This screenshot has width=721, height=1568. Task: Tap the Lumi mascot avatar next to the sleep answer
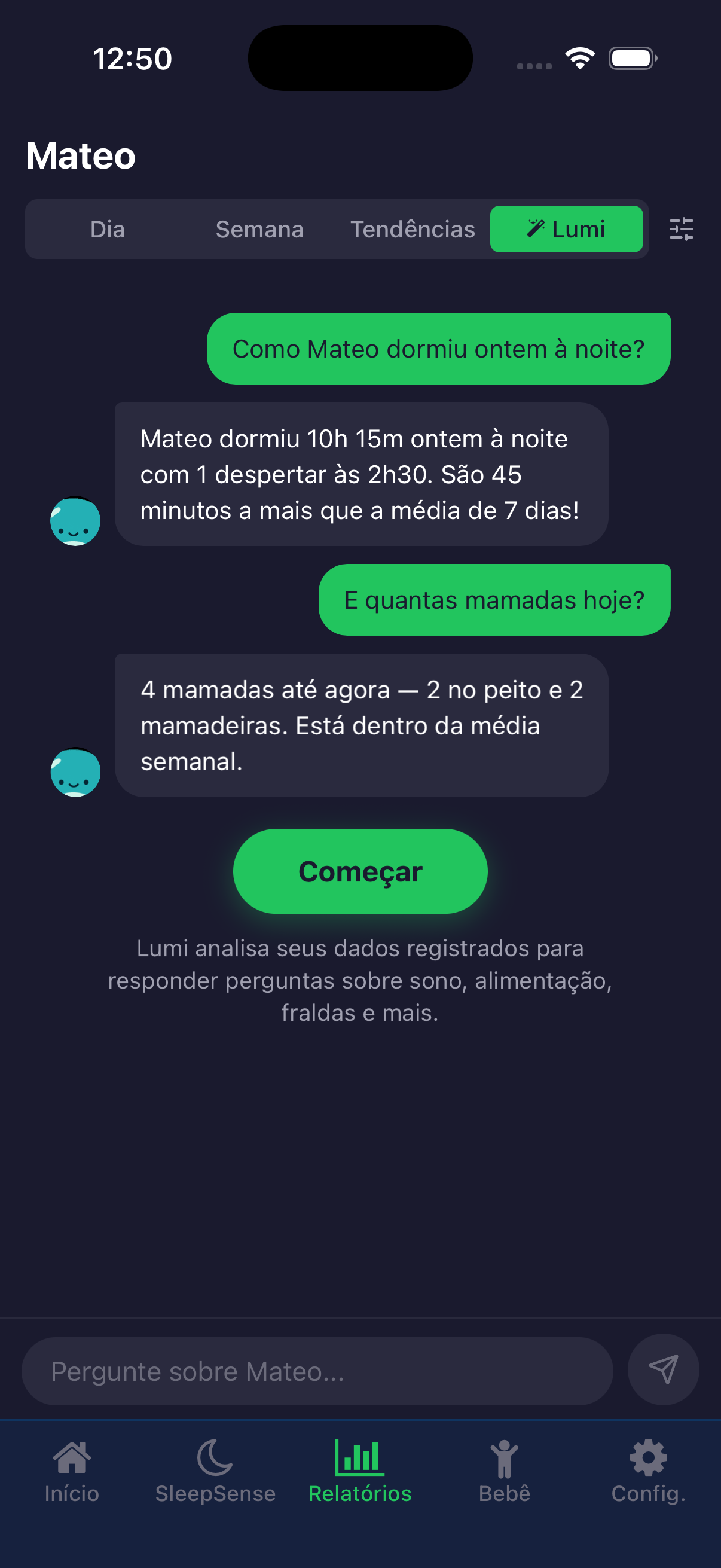click(75, 520)
